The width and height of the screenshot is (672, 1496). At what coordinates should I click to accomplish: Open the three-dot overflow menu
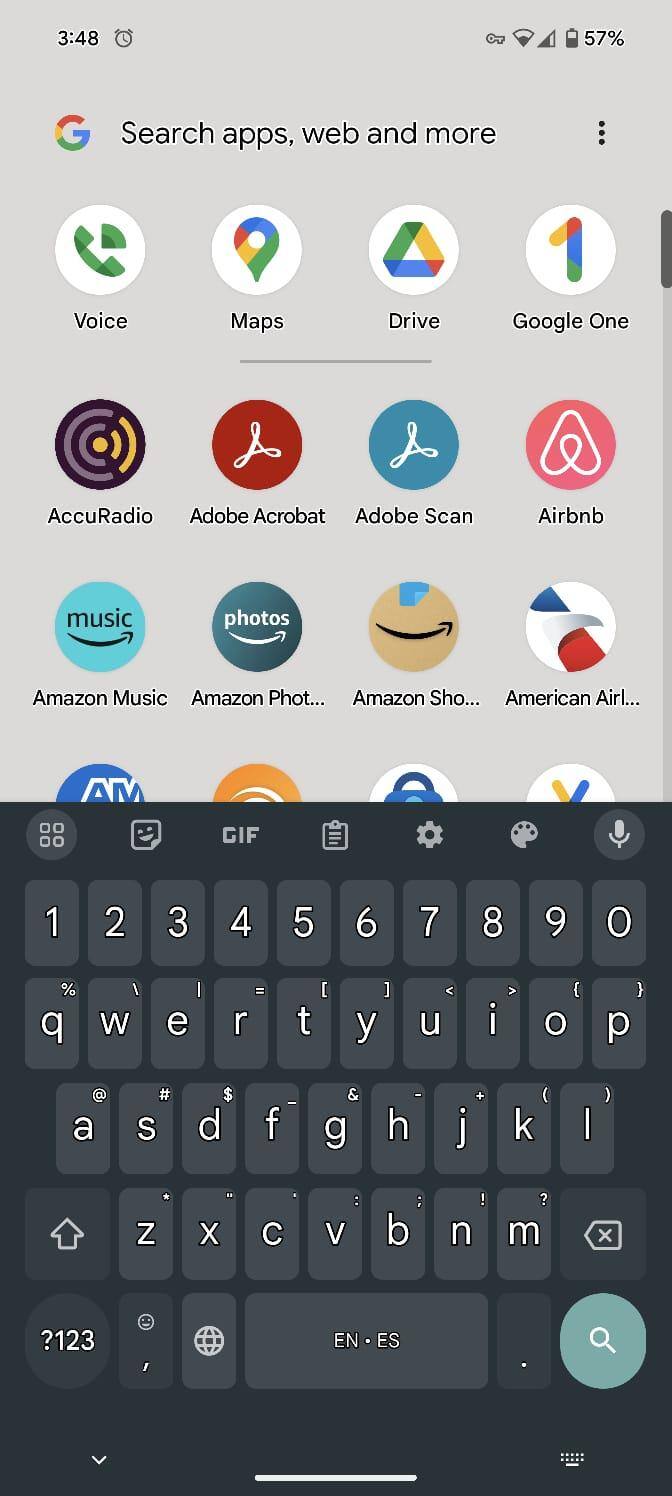click(601, 133)
